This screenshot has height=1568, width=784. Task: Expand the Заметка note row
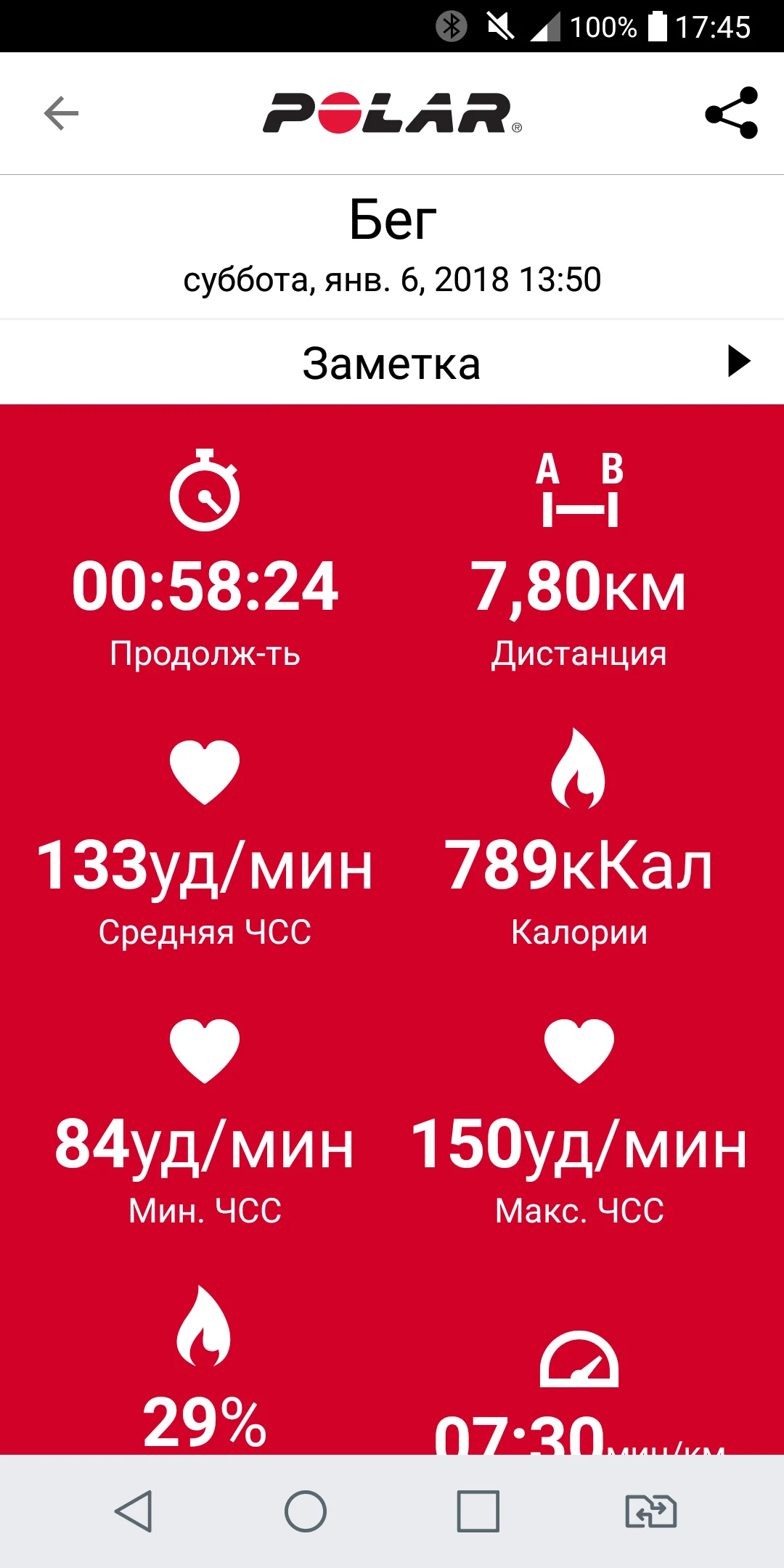click(738, 362)
